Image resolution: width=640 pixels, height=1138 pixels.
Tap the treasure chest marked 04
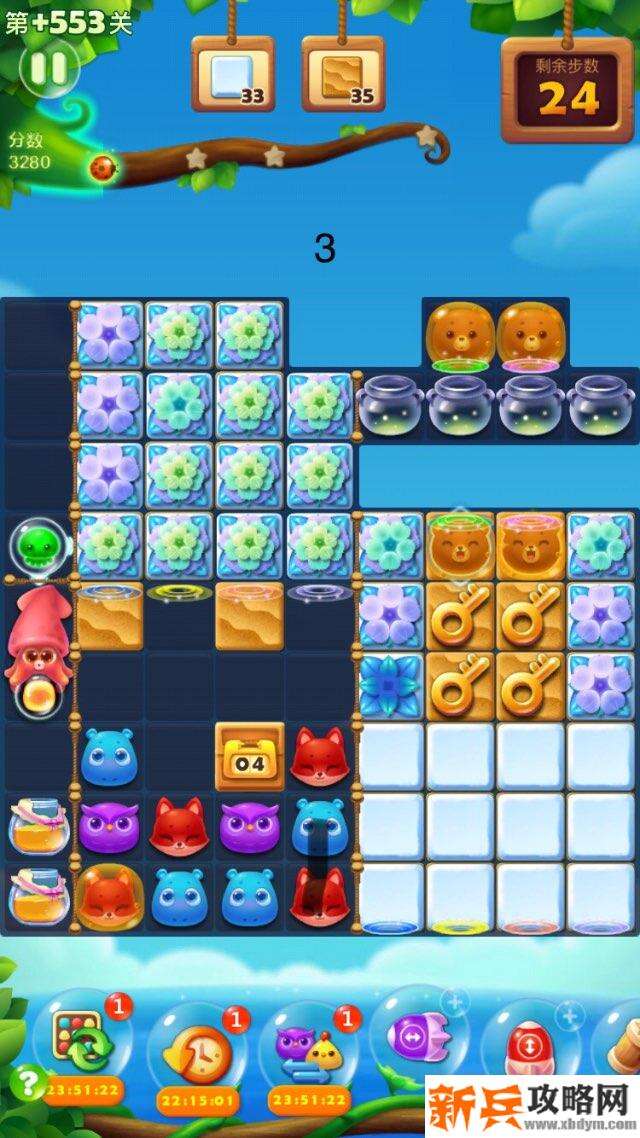click(x=250, y=756)
